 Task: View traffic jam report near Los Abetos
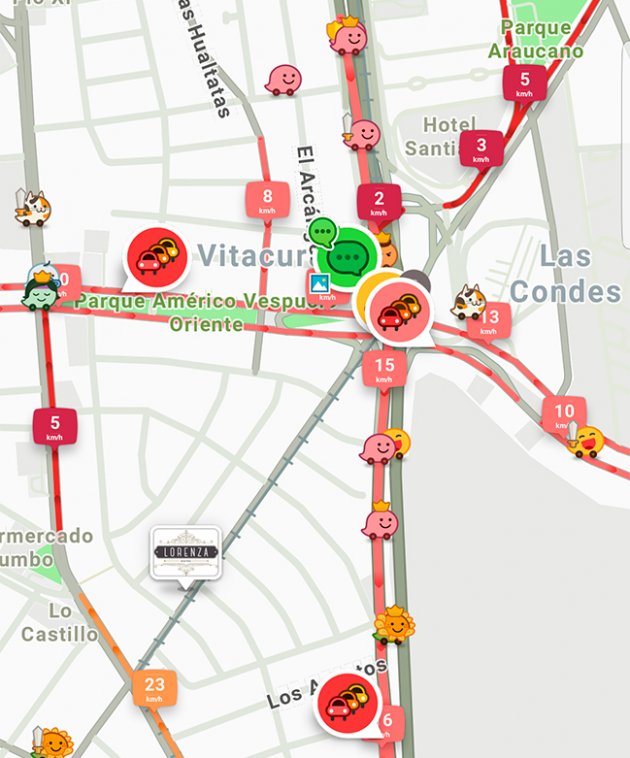point(347,704)
